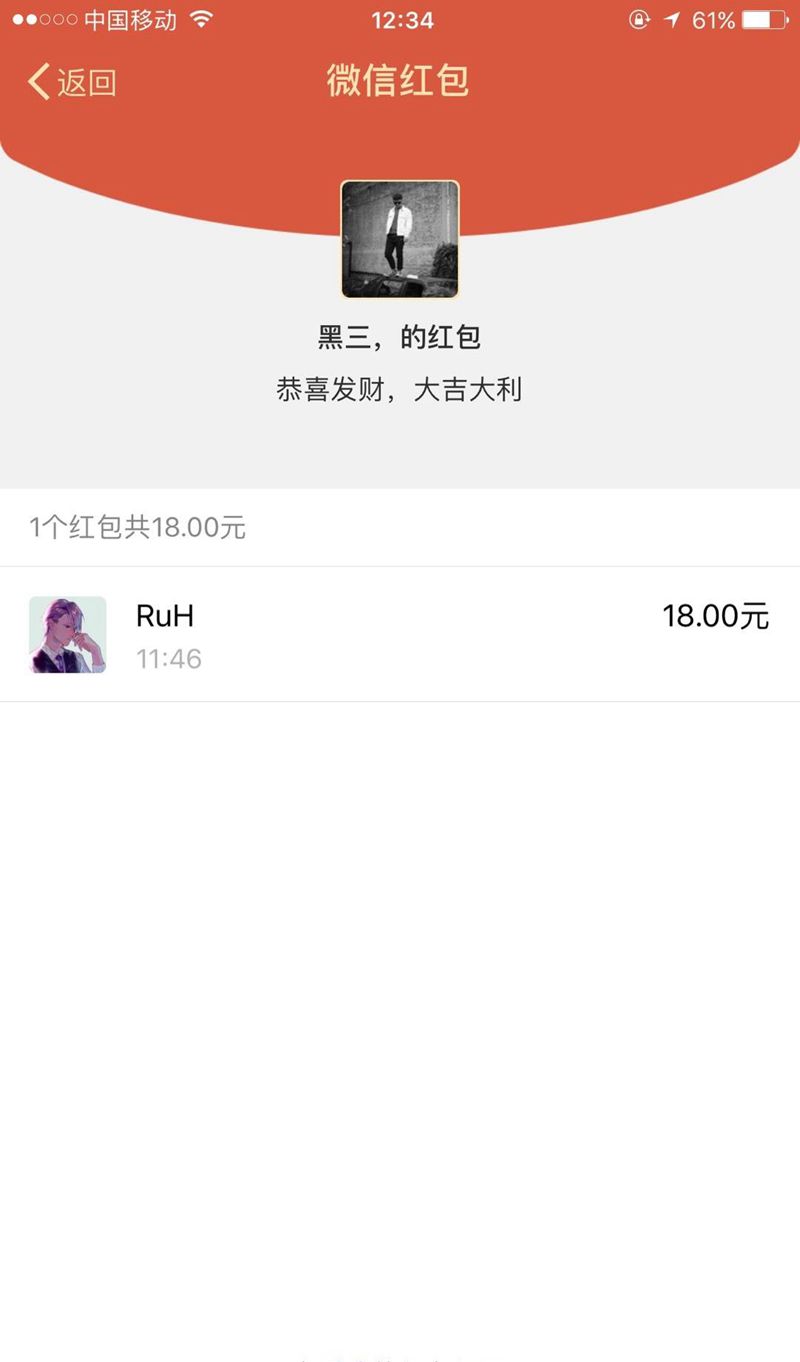Open RuH's red packet record row
Viewport: 800px width, 1362px height.
coord(400,635)
